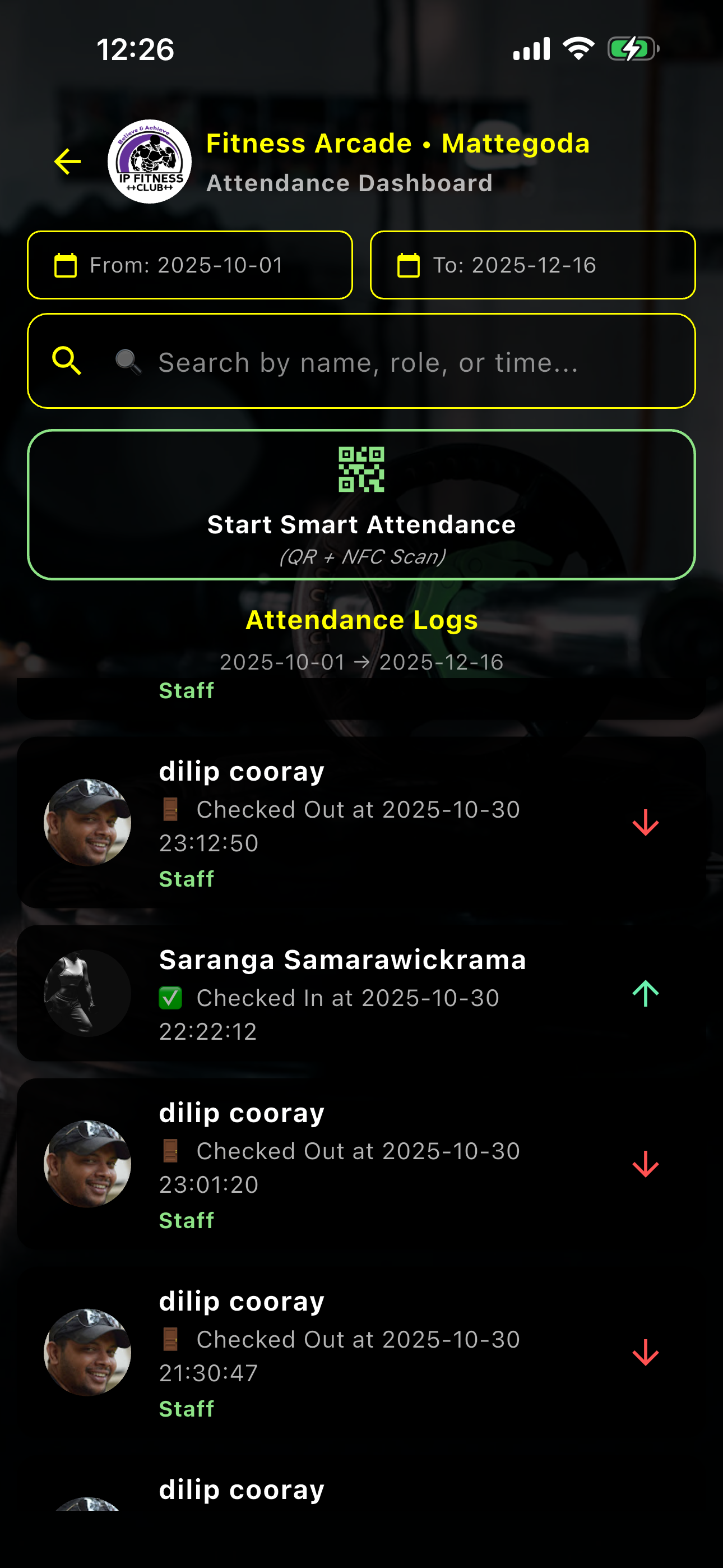
Task: Open dilip cooray's 23:12:50 checkout log
Action: [x=361, y=822]
